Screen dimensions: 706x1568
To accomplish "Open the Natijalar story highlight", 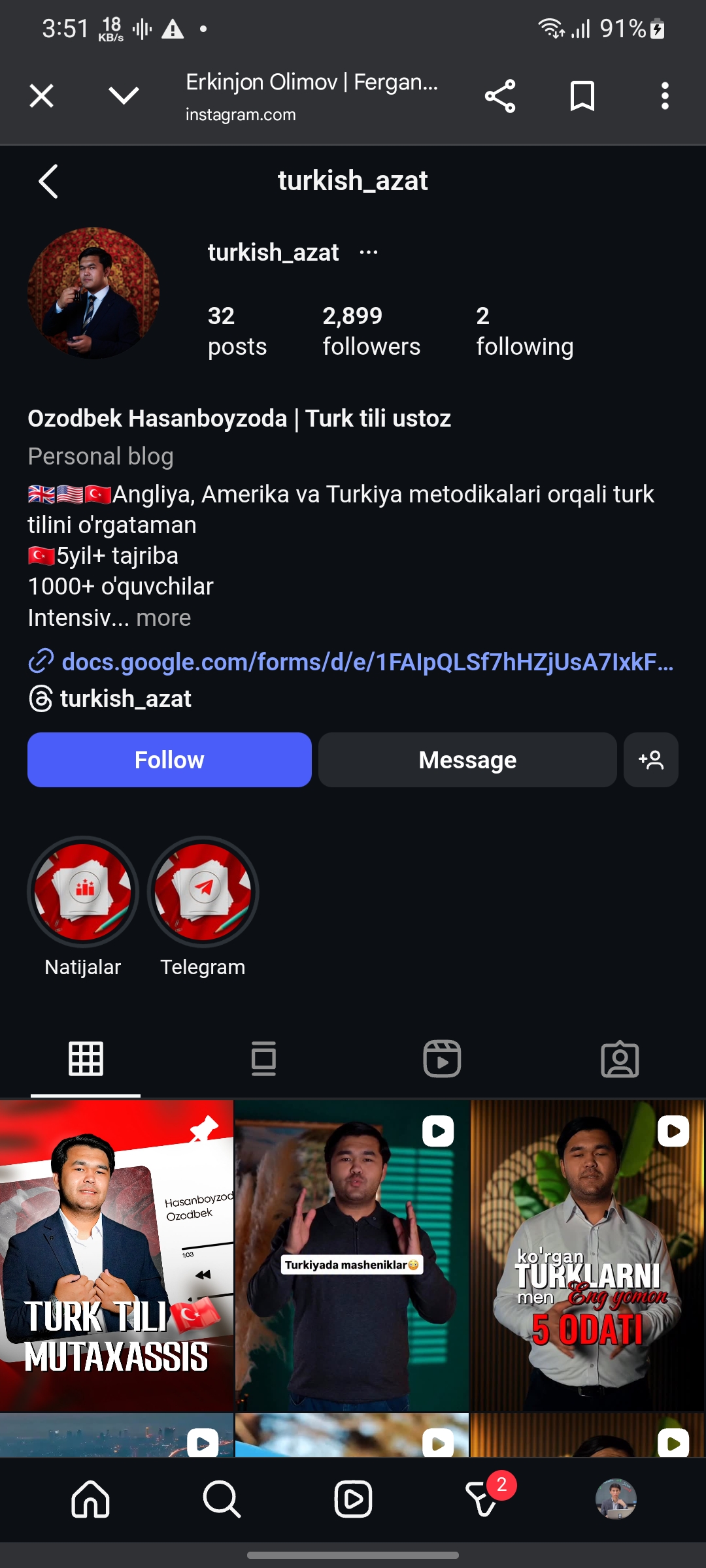I will point(83,892).
